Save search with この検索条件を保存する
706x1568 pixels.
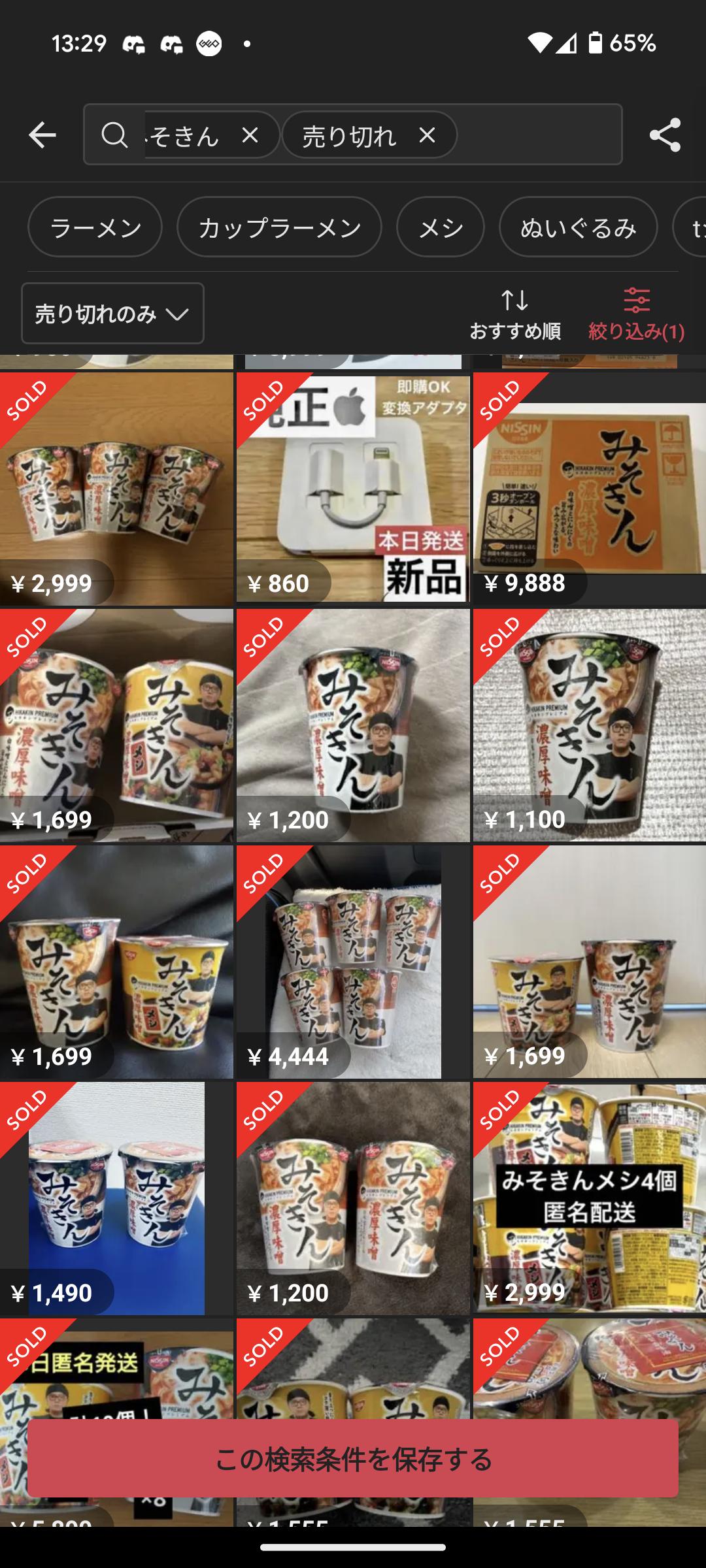[x=353, y=1458]
